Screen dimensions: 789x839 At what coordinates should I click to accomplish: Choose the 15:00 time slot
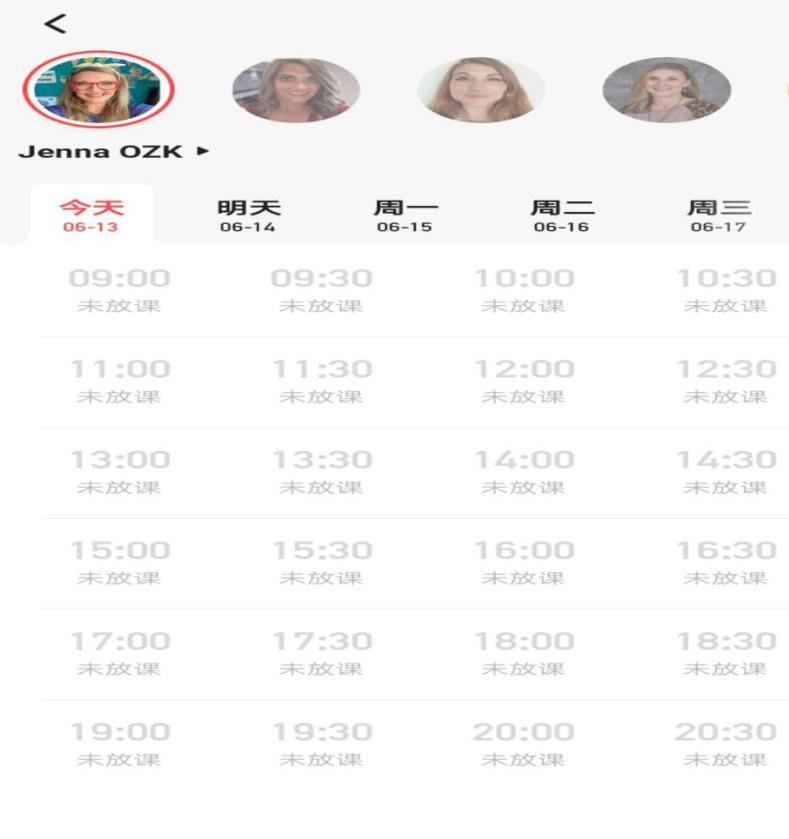point(119,562)
